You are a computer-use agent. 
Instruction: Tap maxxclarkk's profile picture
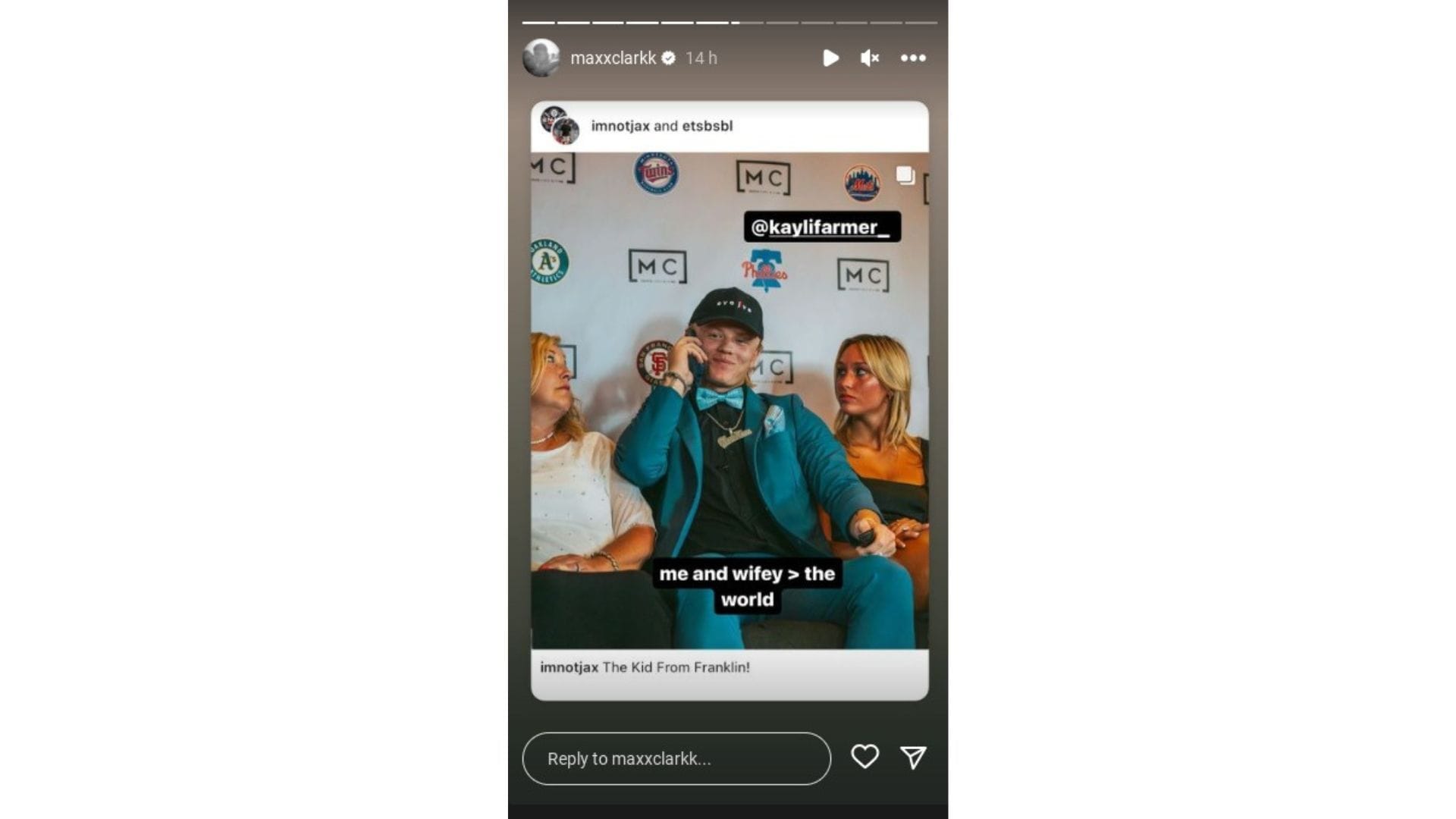click(x=541, y=58)
